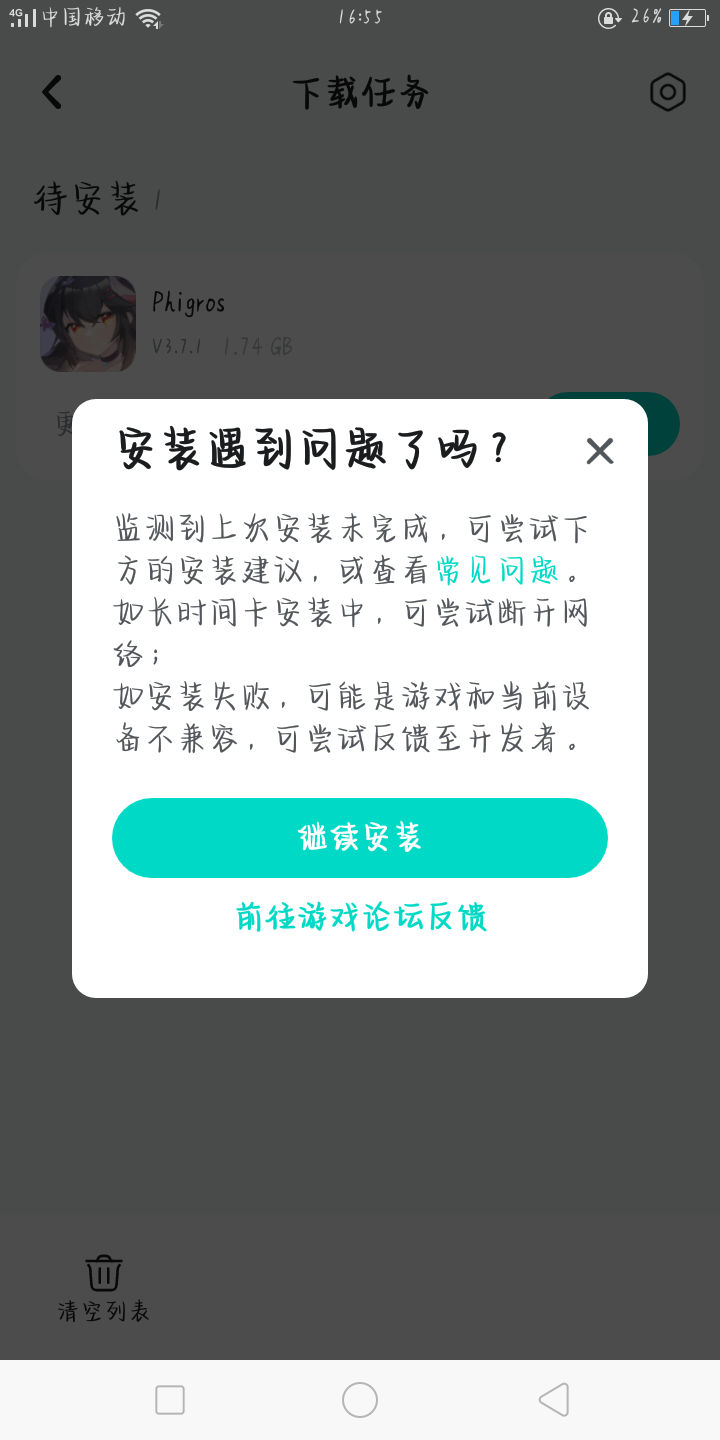720x1440 pixels.
Task: Open the settings gear on download page
Action: click(x=667, y=92)
